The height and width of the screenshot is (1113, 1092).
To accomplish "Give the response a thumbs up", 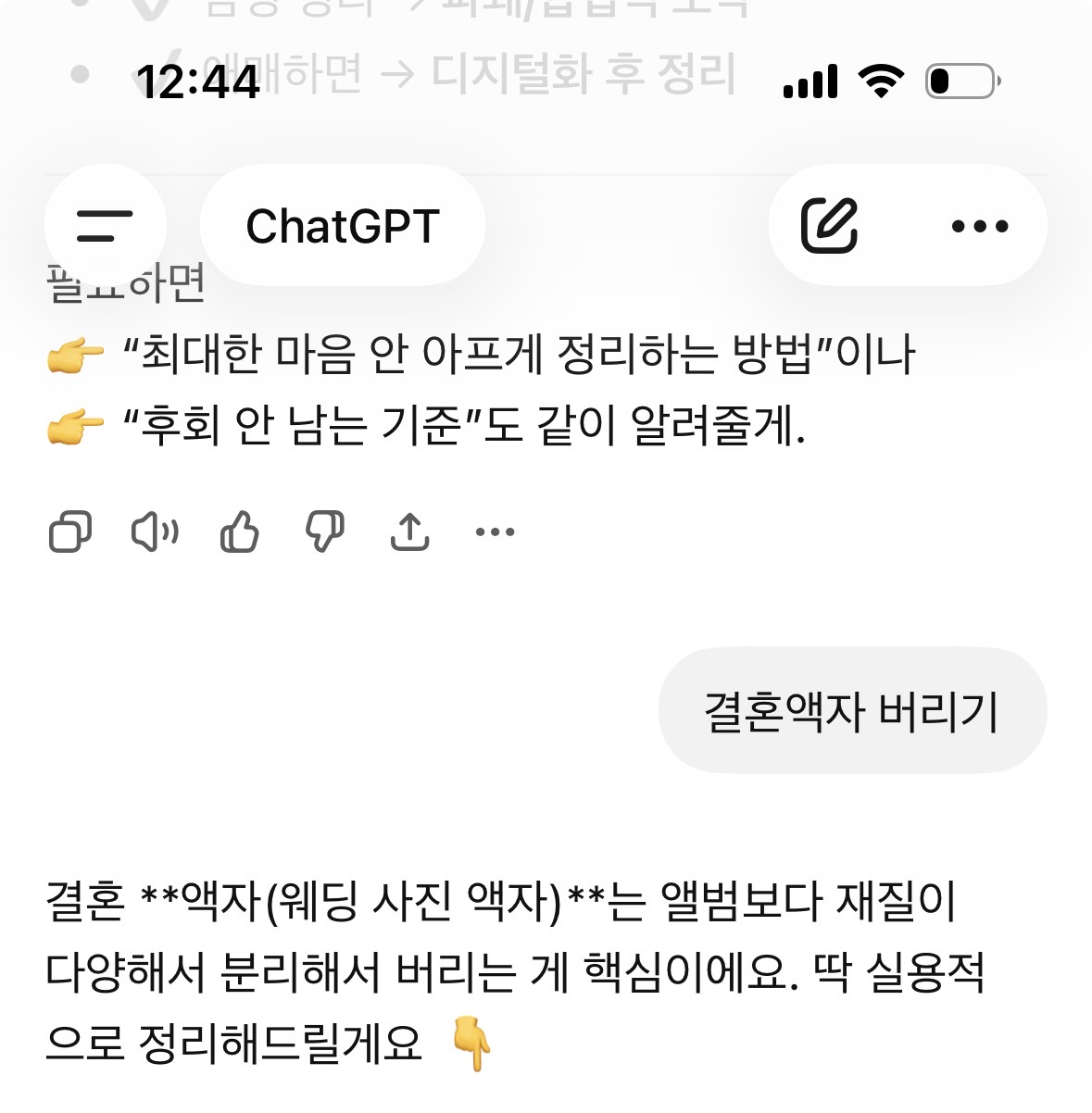I will tap(240, 531).
